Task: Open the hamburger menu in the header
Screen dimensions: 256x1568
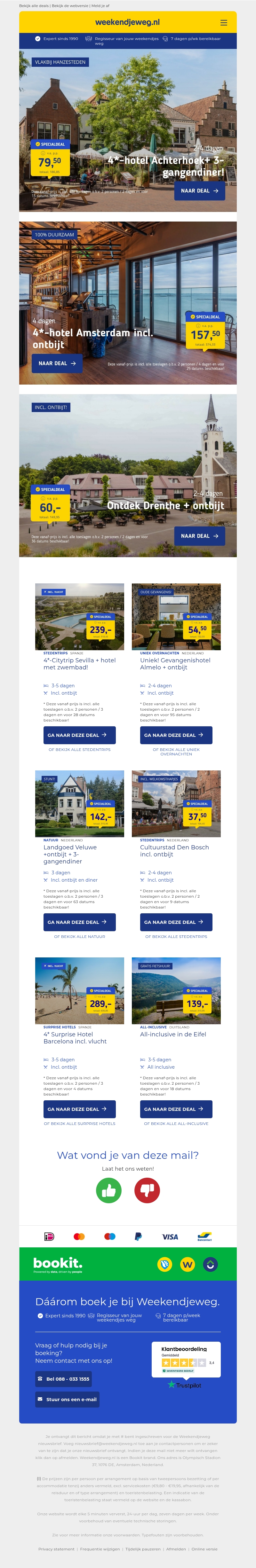Action: pos(224,22)
